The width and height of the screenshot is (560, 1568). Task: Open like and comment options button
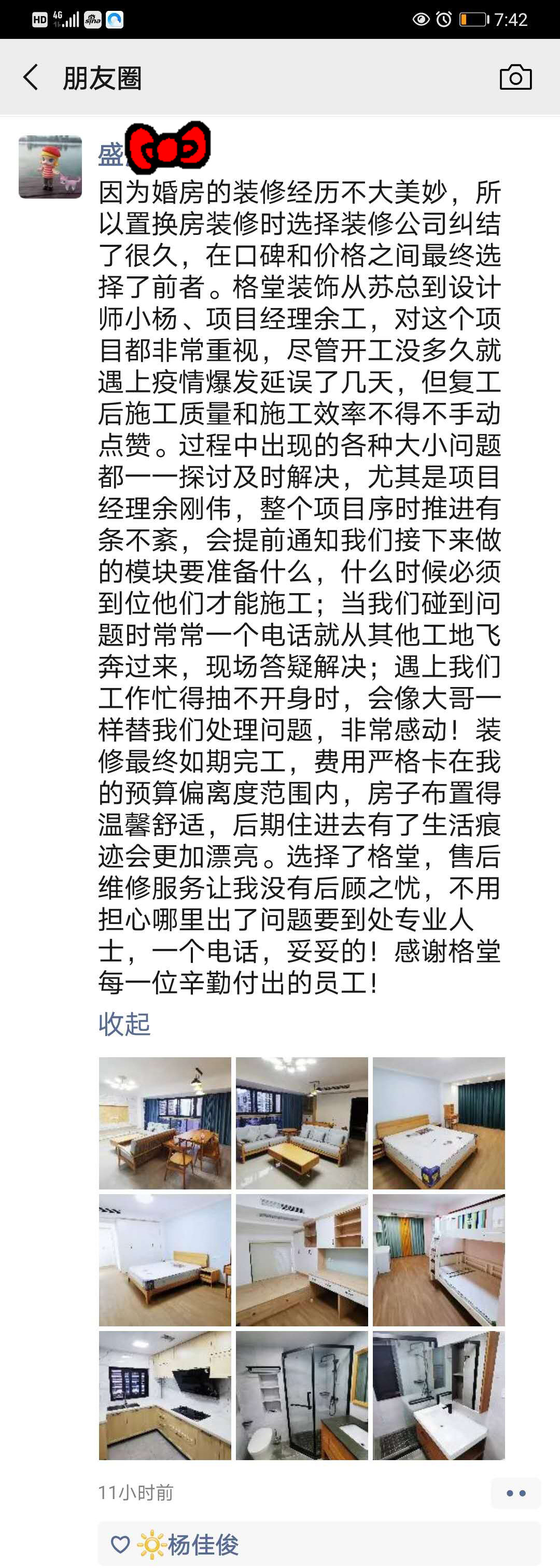click(515, 1492)
